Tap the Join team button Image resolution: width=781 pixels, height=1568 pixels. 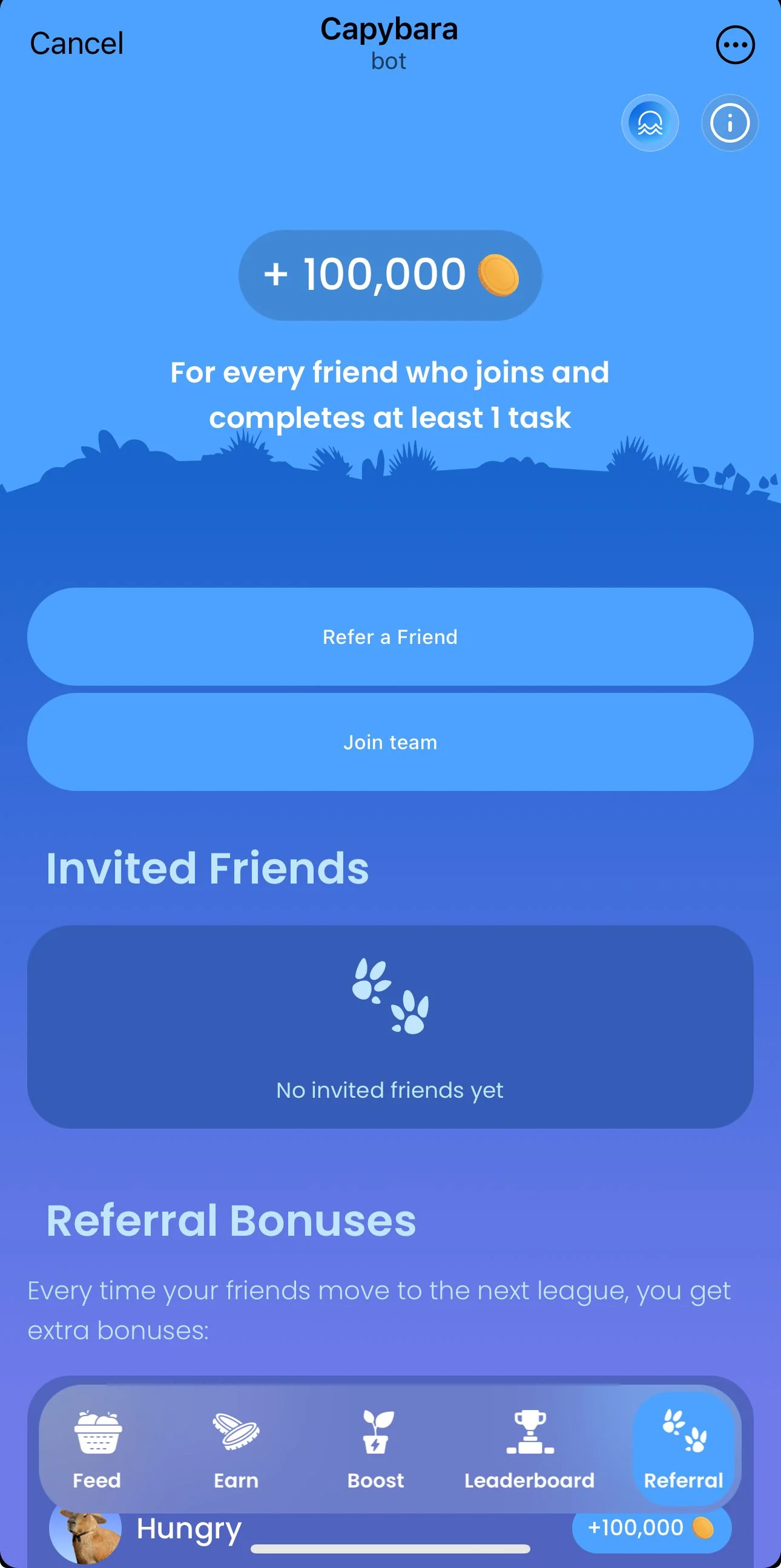pos(390,742)
